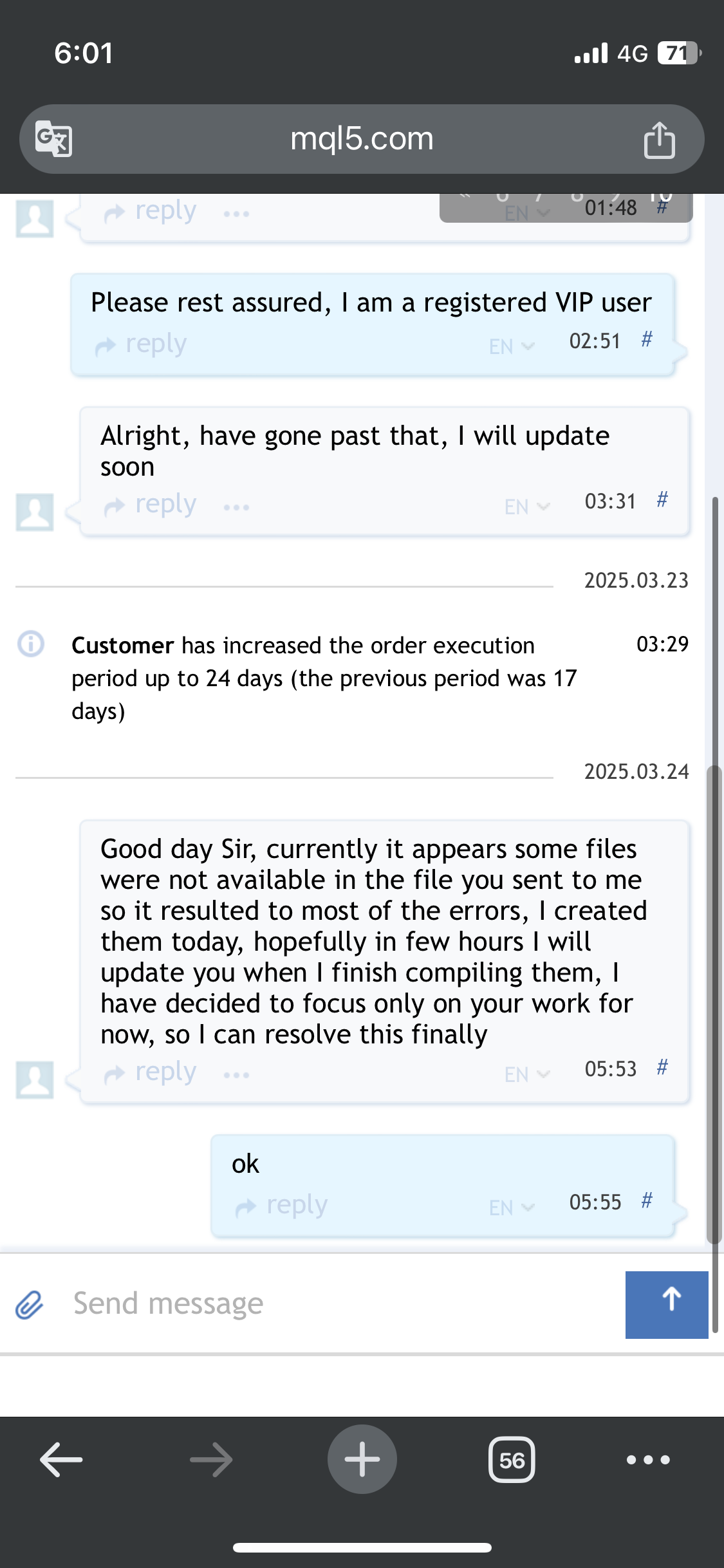
Task: Open more options on the 03:31 message
Action: click(236, 507)
